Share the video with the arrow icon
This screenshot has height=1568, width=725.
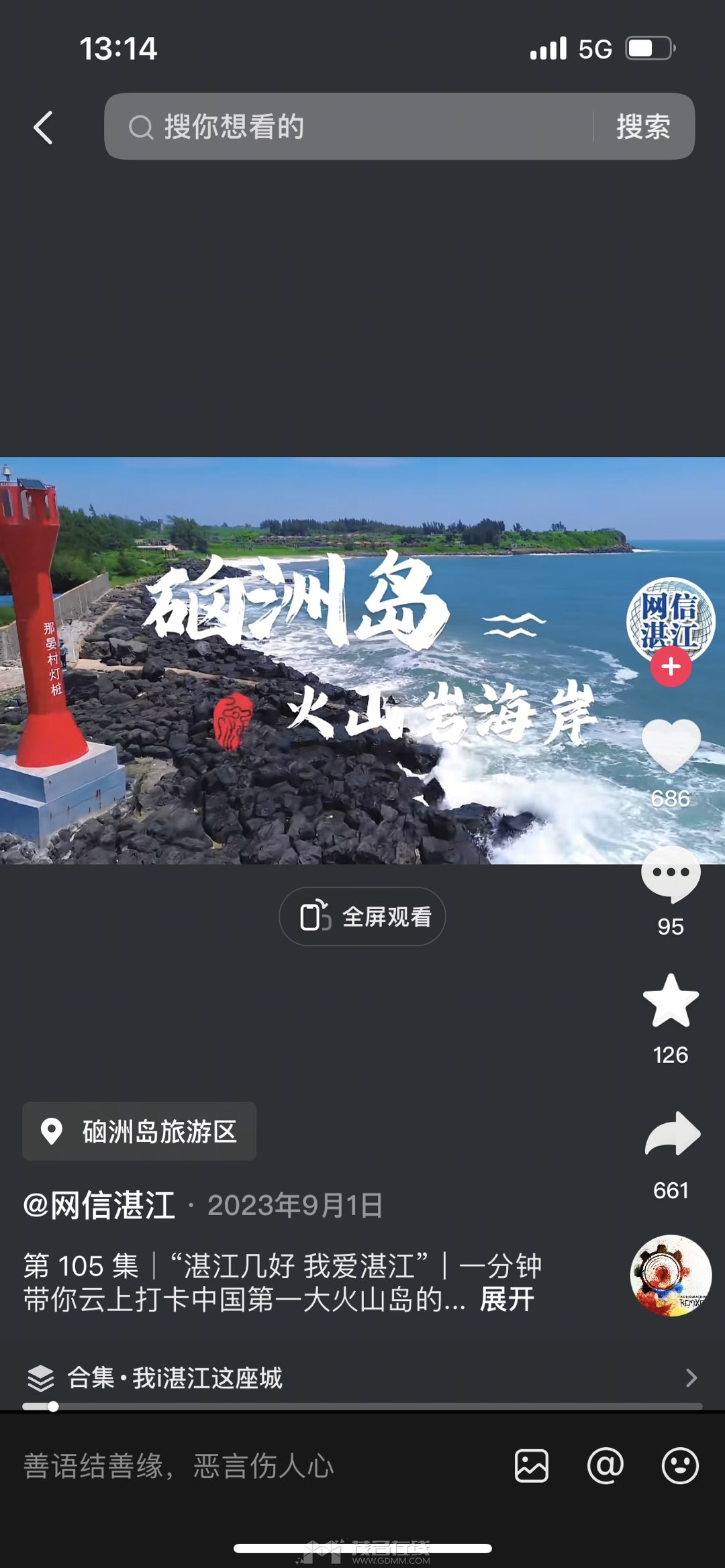[x=672, y=1134]
